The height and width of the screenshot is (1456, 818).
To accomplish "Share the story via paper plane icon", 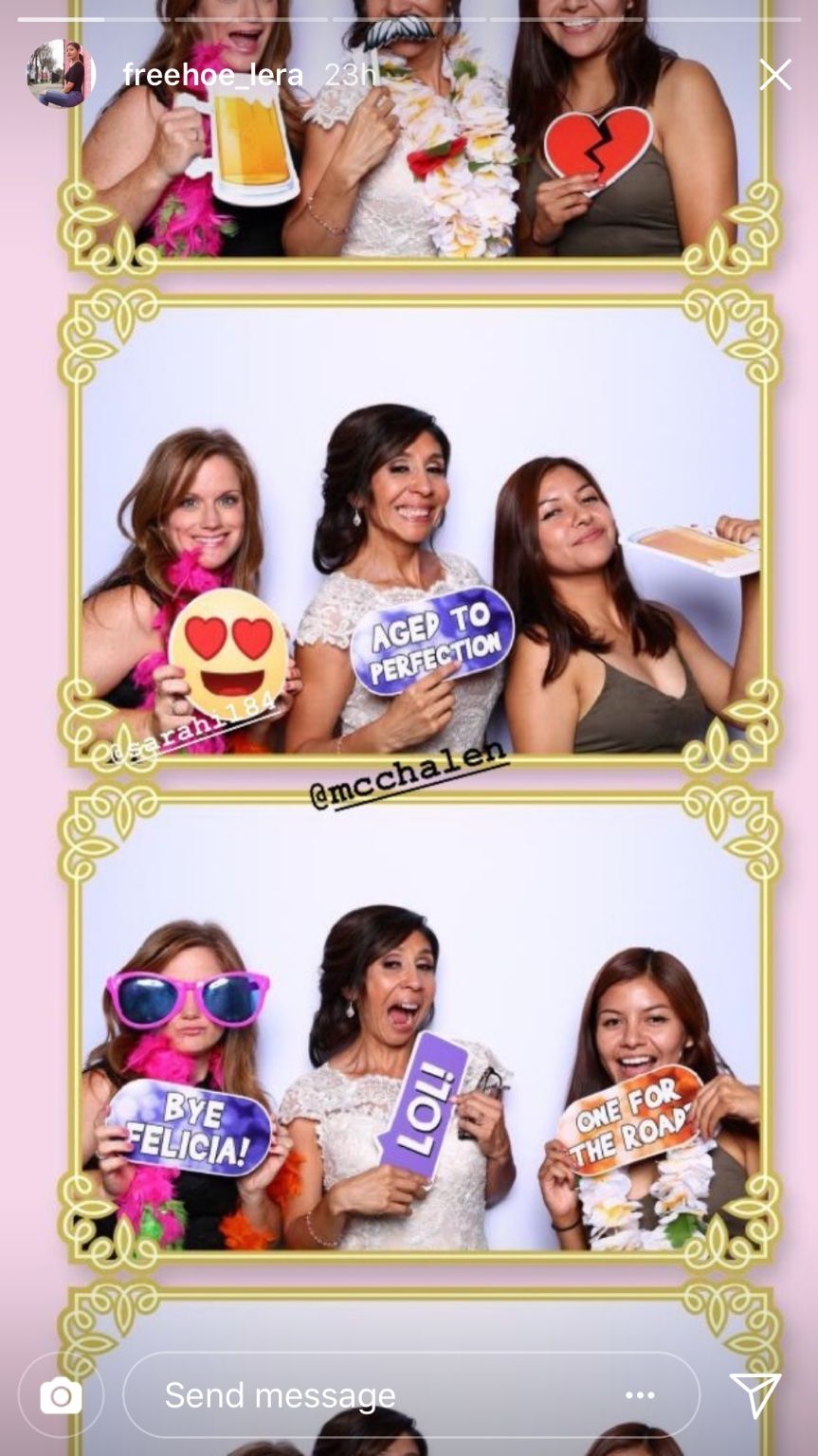I will (755, 1395).
